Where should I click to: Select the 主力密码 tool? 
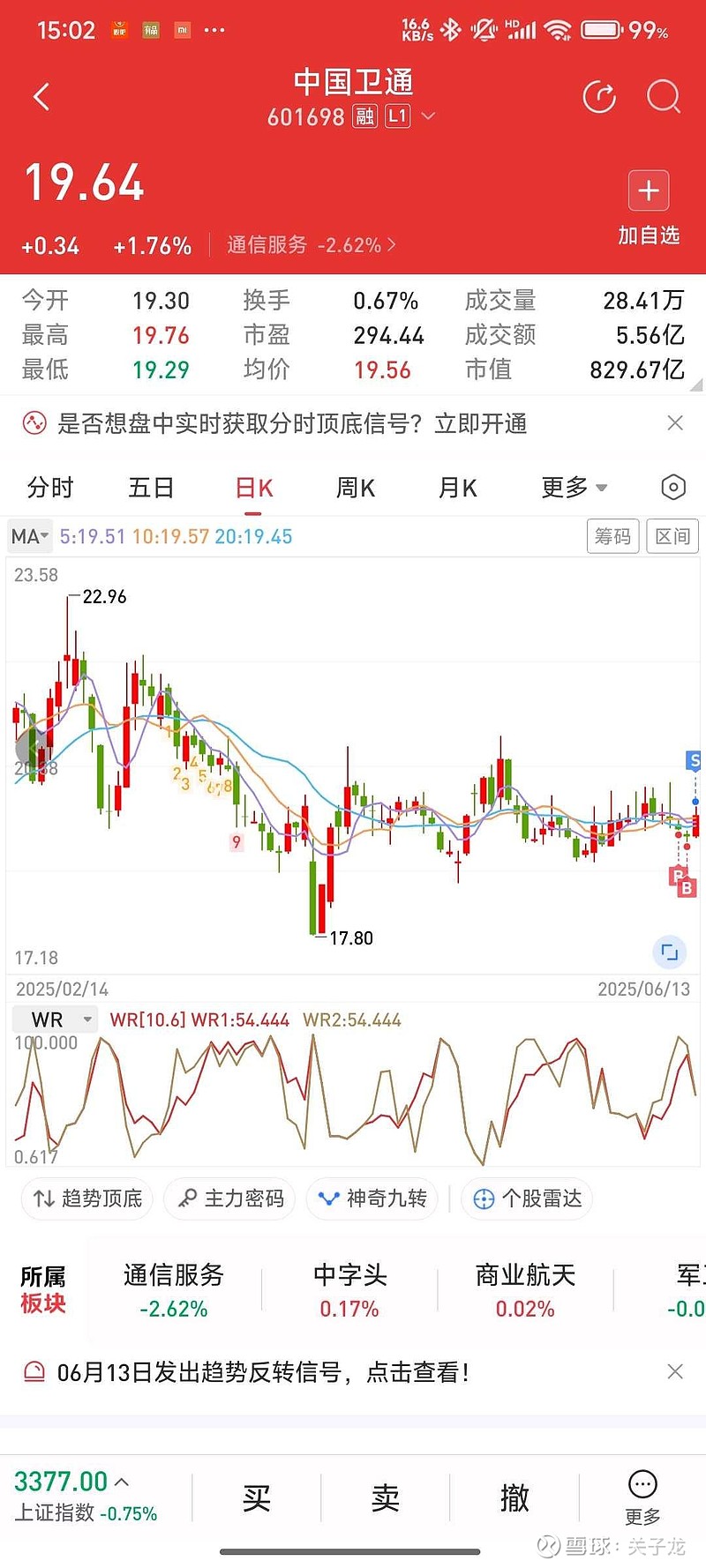pos(229,1199)
